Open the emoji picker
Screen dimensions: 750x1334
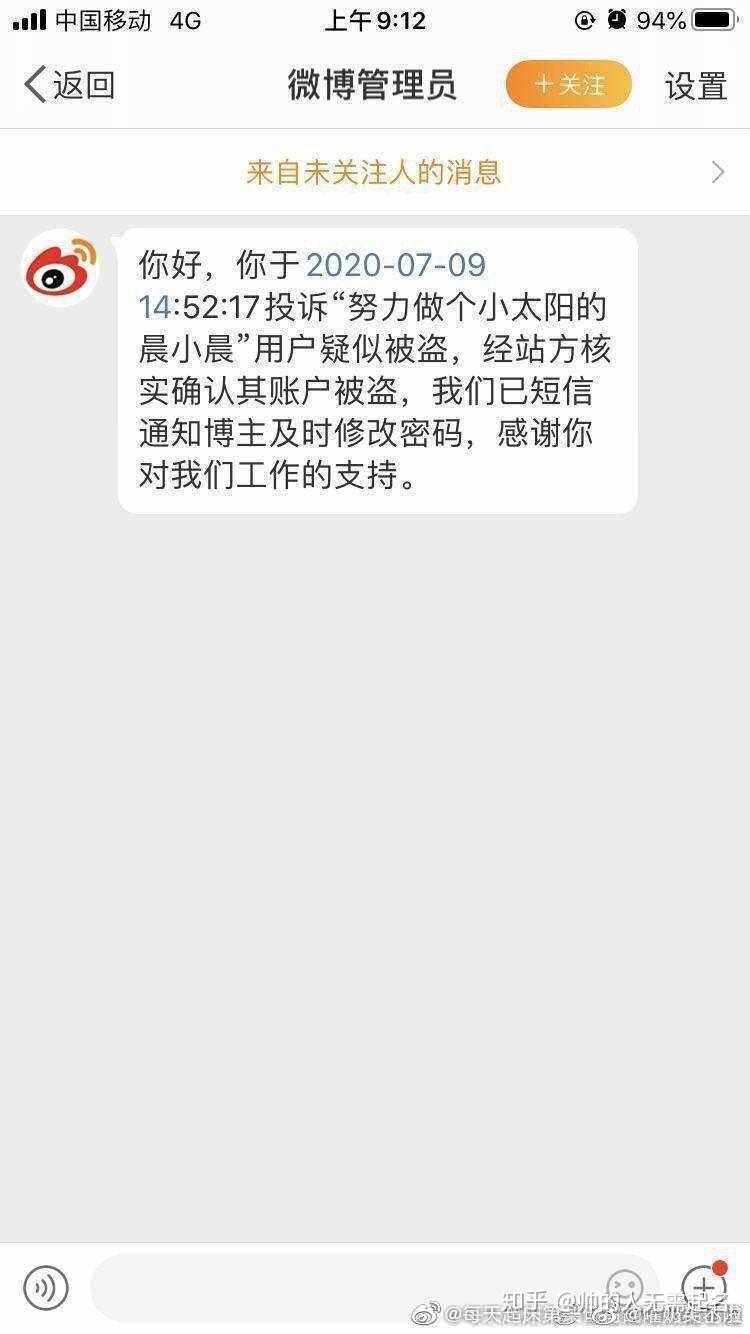point(626,1288)
